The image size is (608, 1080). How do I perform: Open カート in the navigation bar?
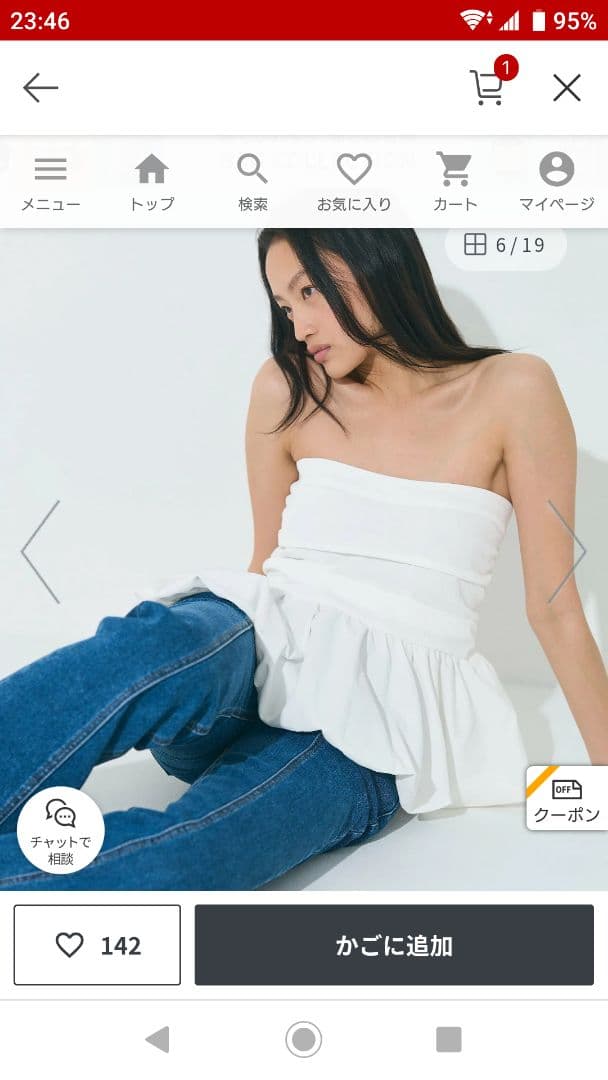point(455,183)
